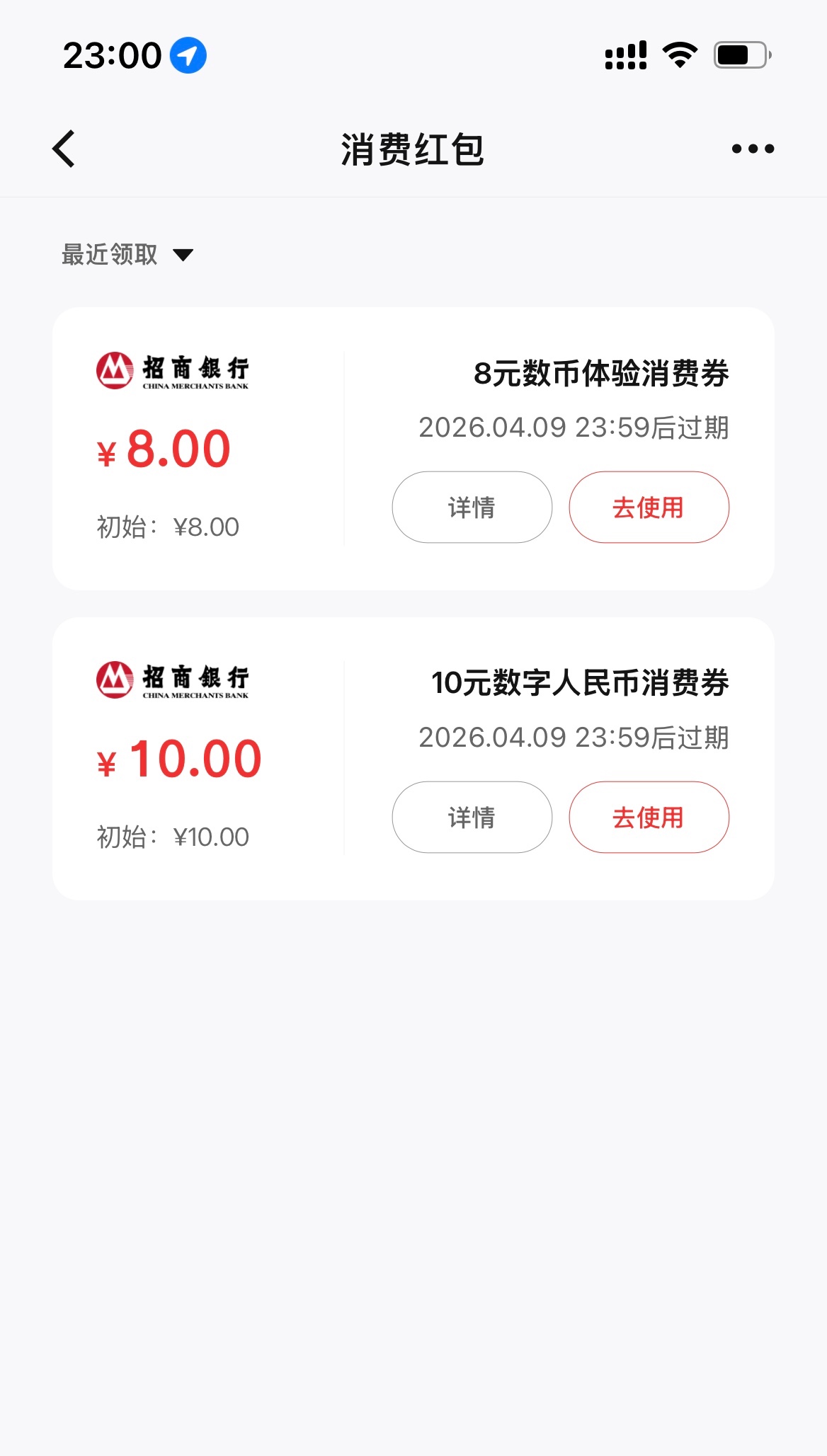Go back from 消费红包 page

(64, 149)
